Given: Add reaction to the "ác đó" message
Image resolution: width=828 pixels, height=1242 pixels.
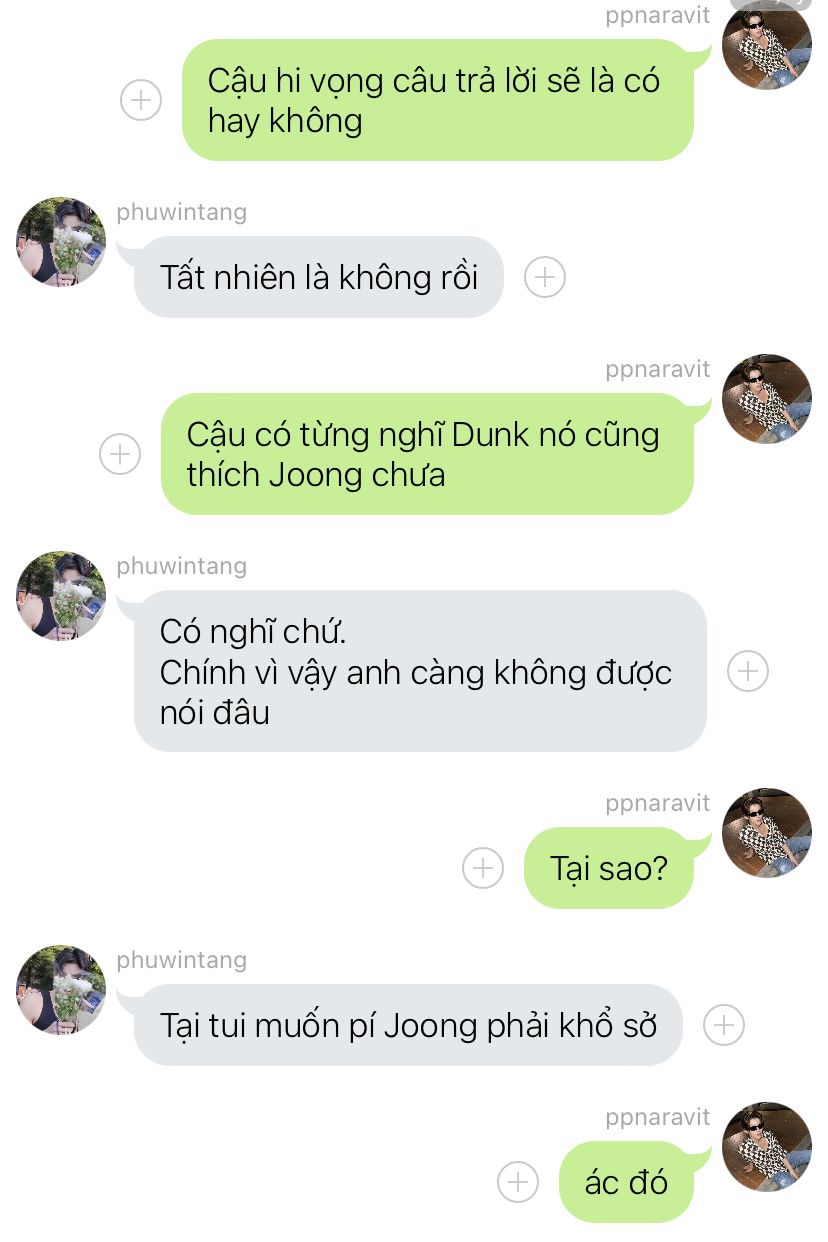Looking at the screenshot, I should [518, 1182].
